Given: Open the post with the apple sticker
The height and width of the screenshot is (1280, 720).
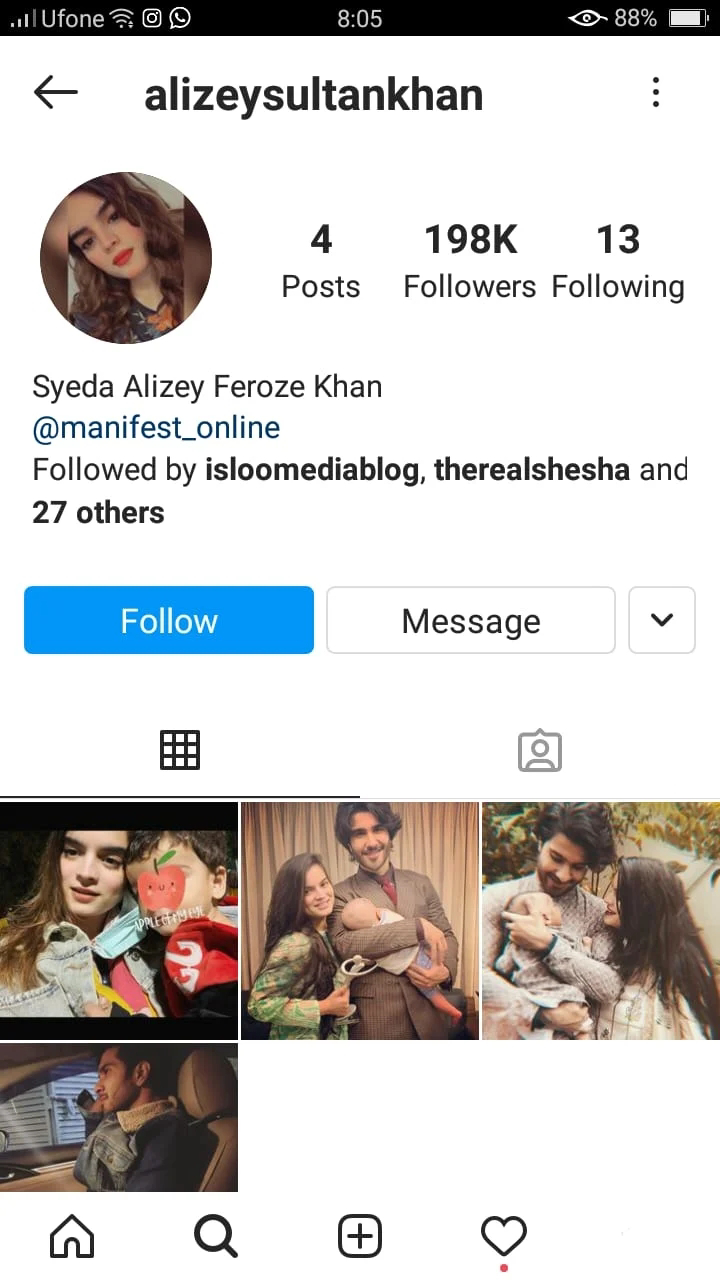Looking at the screenshot, I should click(119, 921).
